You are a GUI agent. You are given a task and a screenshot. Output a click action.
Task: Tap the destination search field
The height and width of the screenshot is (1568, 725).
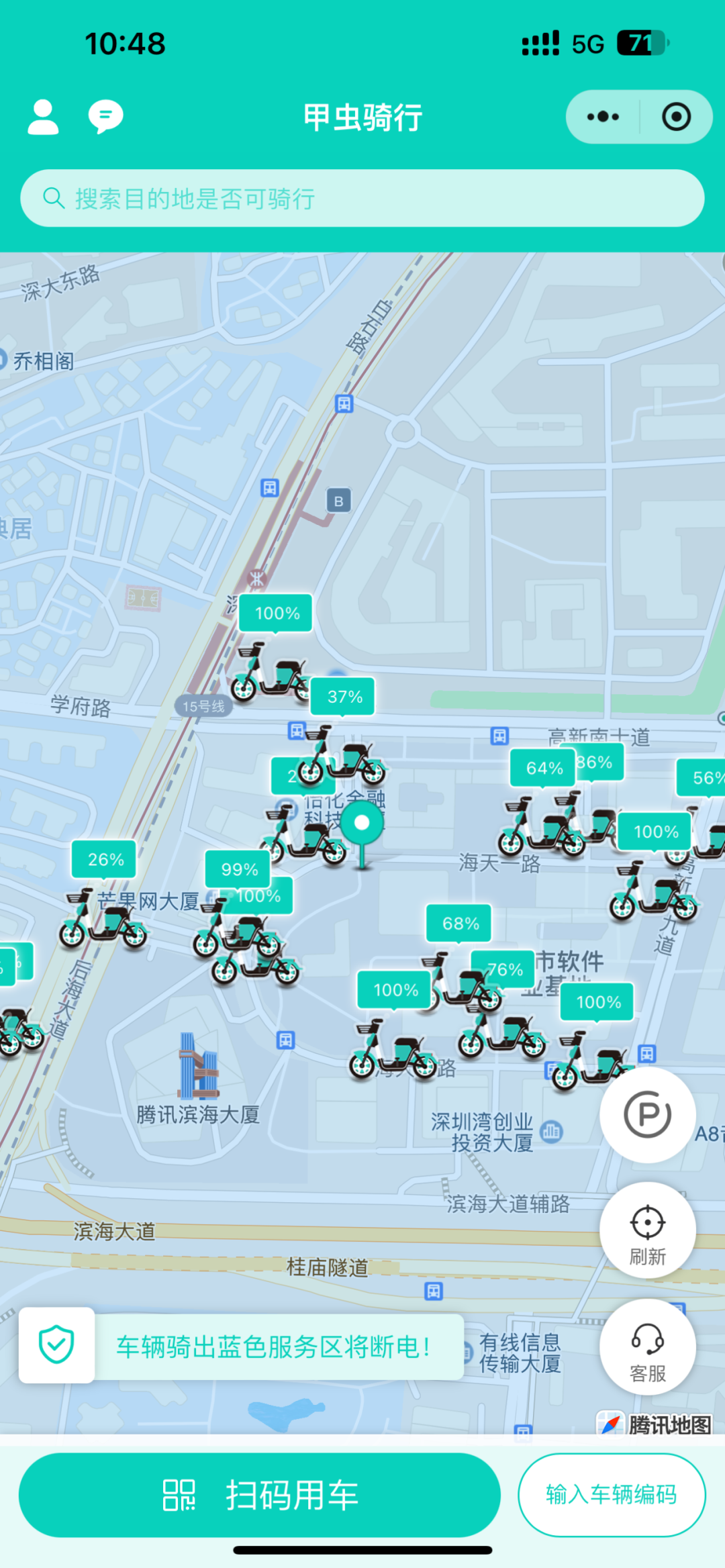click(362, 199)
